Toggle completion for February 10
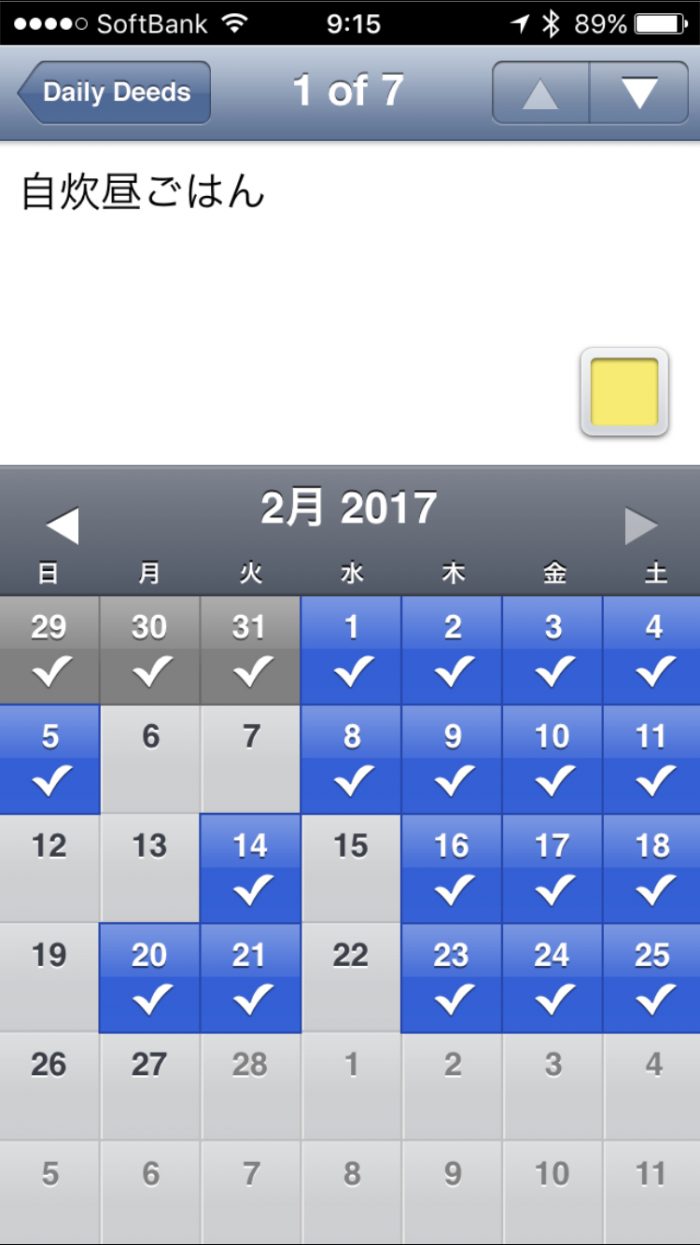700x1245 pixels. 552,760
